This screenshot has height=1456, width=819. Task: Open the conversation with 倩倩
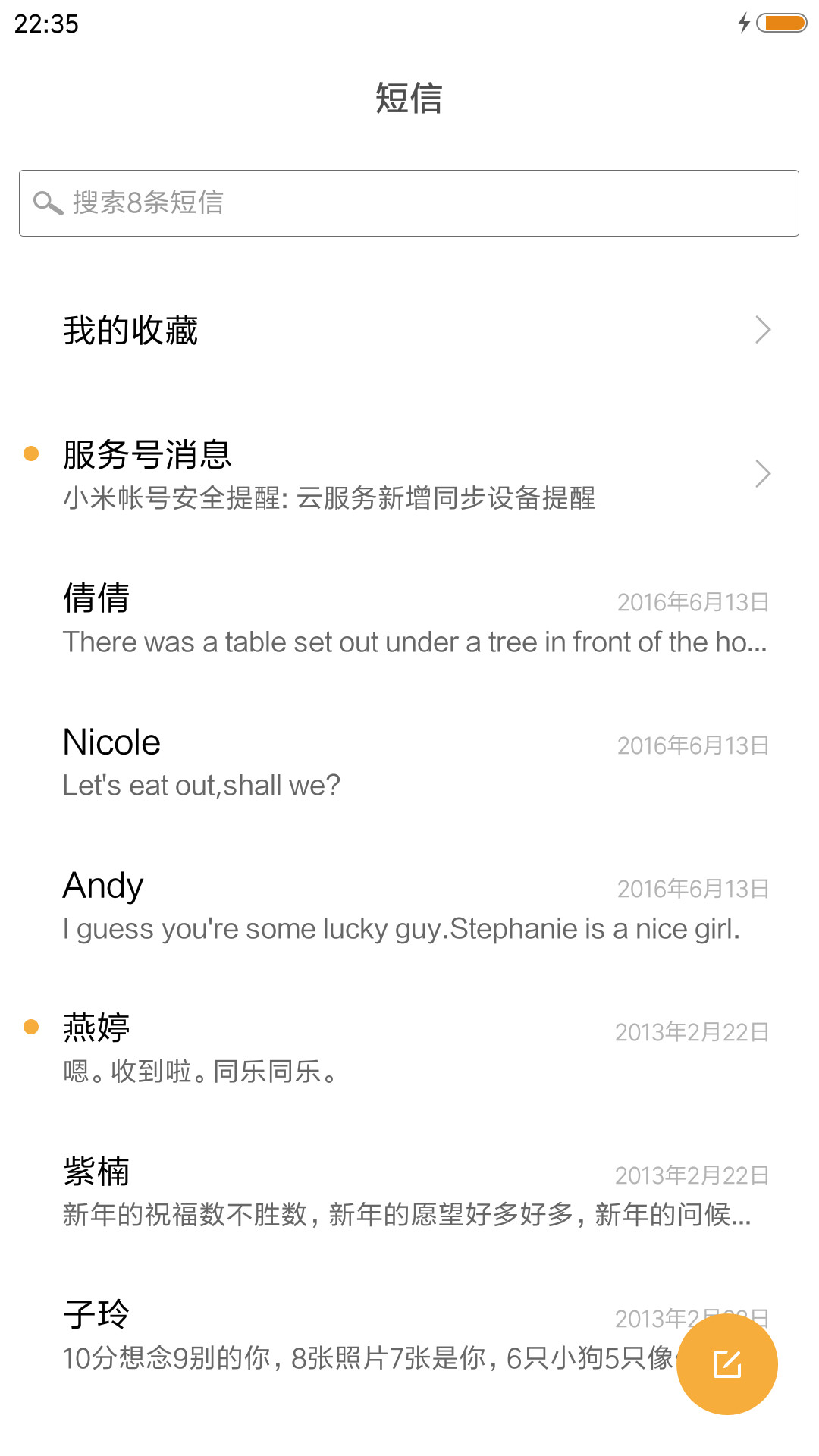(409, 618)
